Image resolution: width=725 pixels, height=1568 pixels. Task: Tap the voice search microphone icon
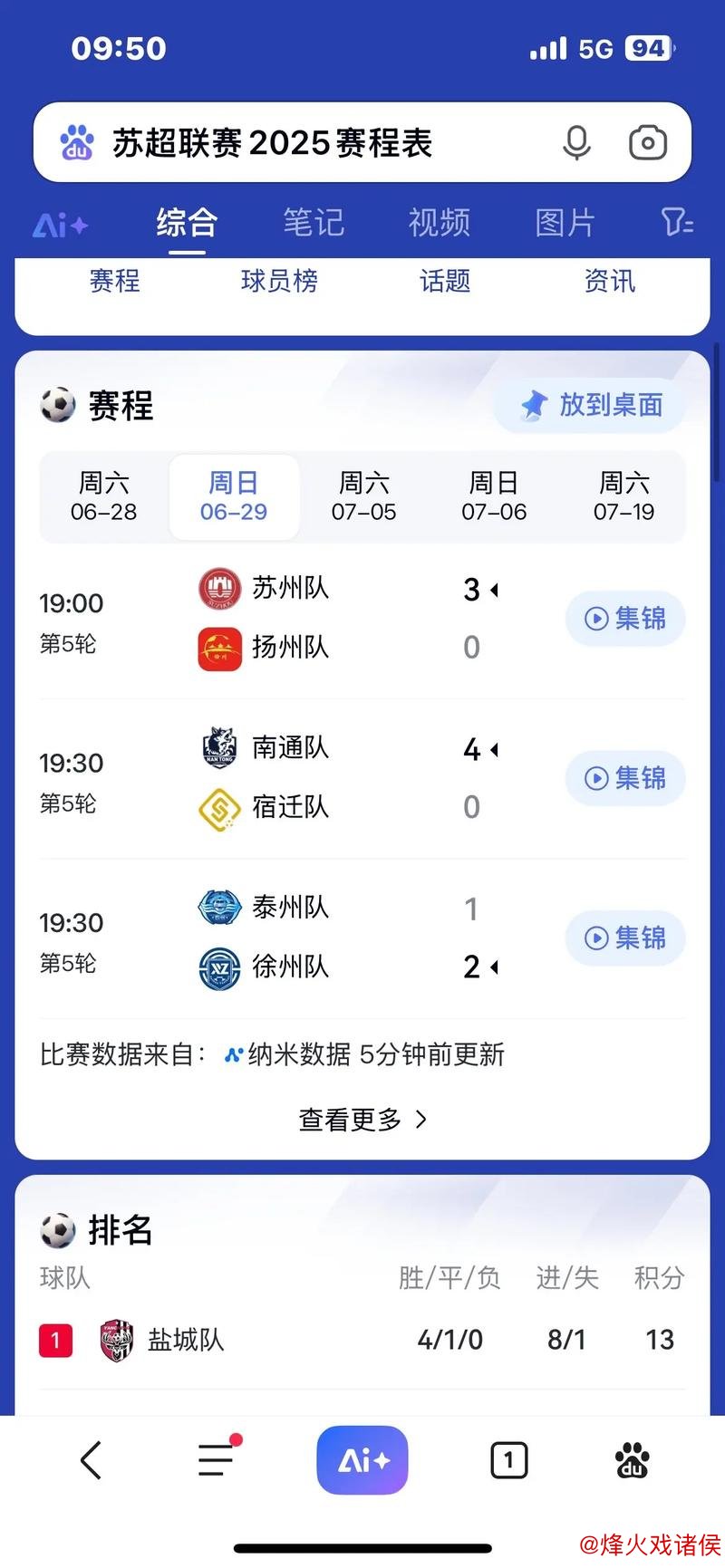pos(577,142)
